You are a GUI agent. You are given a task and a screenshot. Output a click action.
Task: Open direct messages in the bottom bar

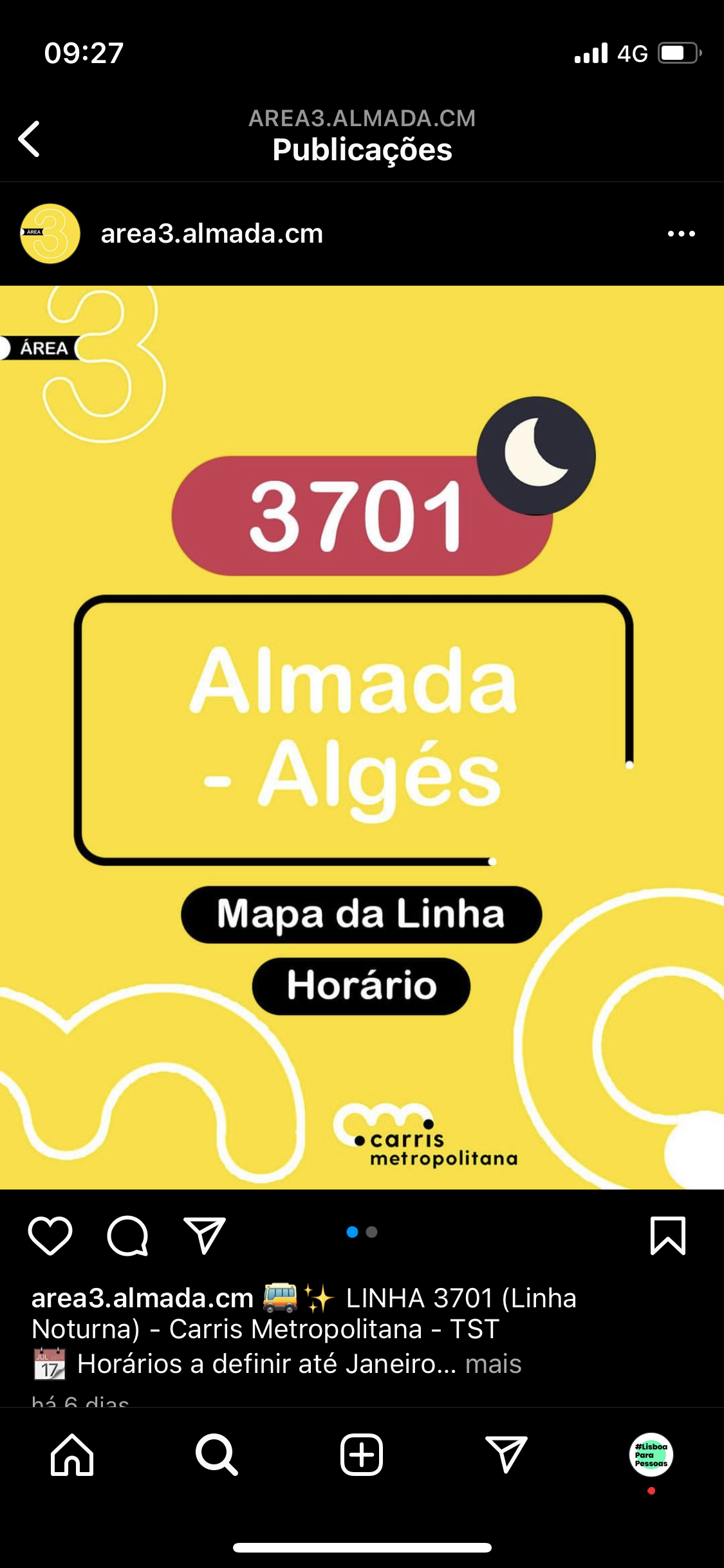coord(506,1455)
